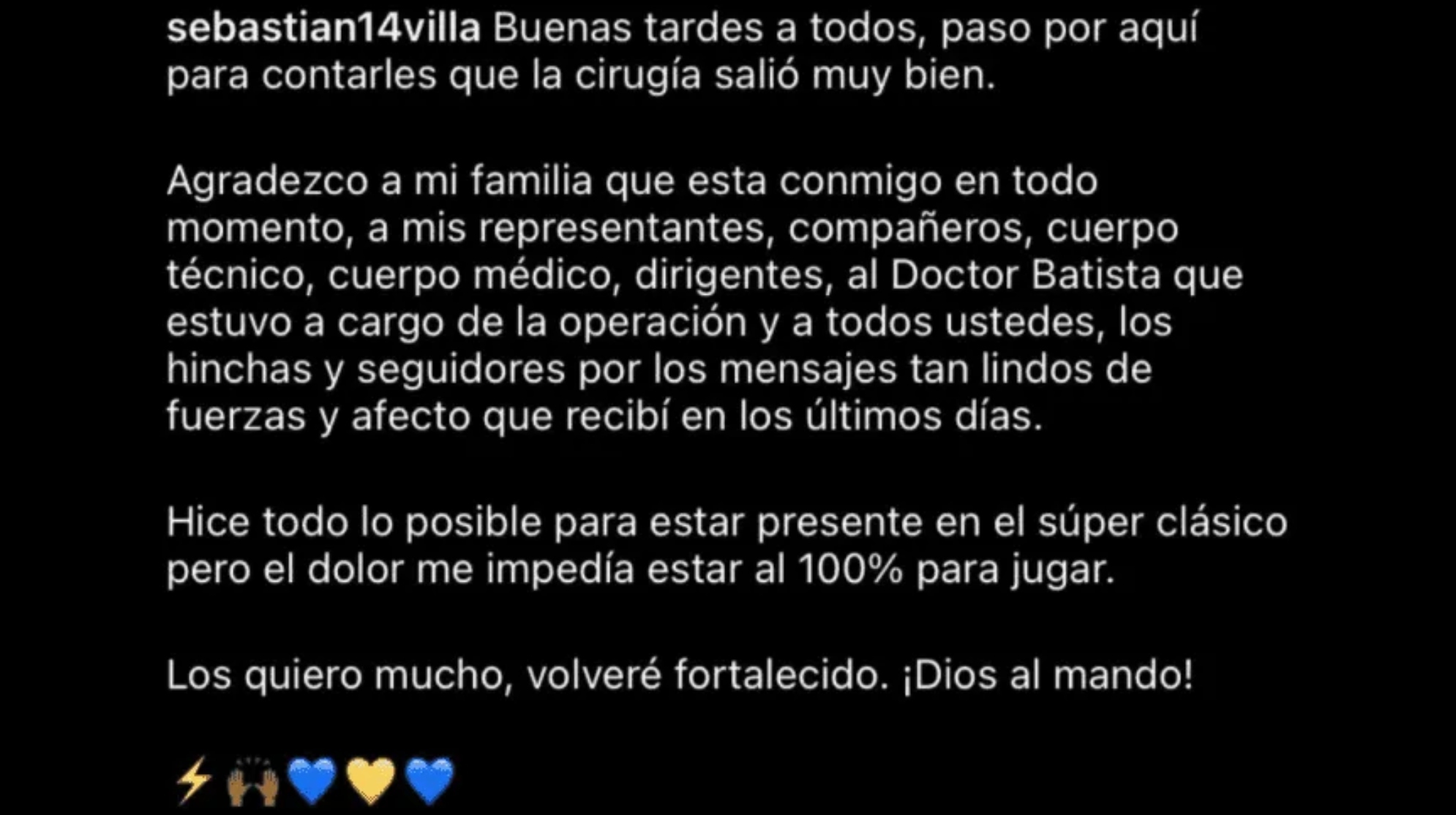Screen dimensions: 1456x815
Task: Open sebastian14villa's profile from the caption
Action: (323, 29)
